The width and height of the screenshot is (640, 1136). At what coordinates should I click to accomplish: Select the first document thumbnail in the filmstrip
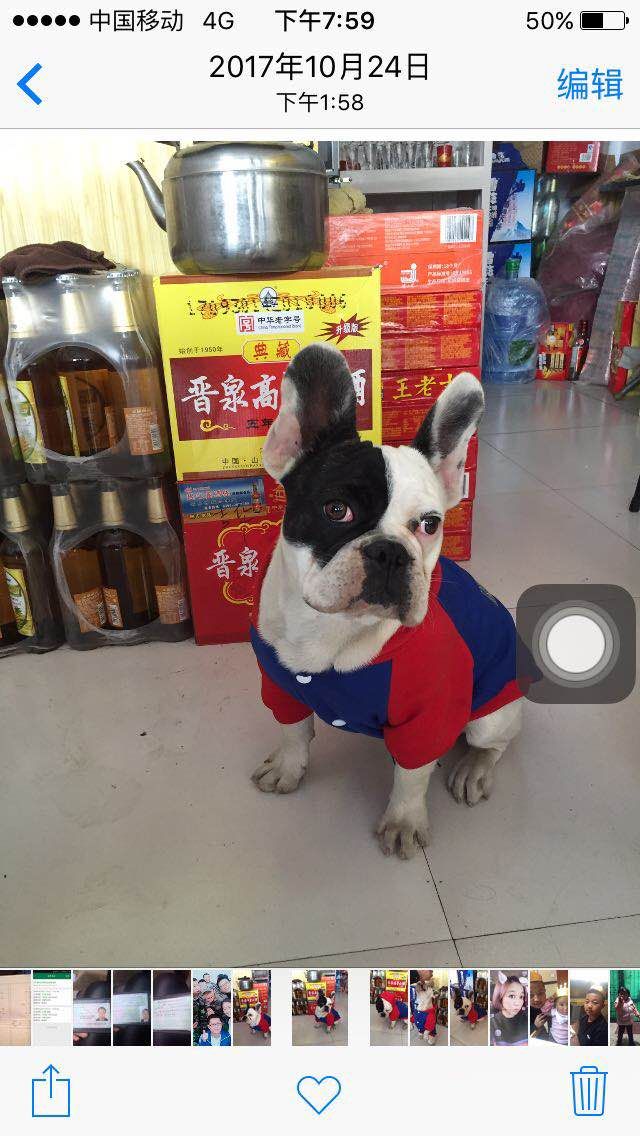pos(14,1007)
